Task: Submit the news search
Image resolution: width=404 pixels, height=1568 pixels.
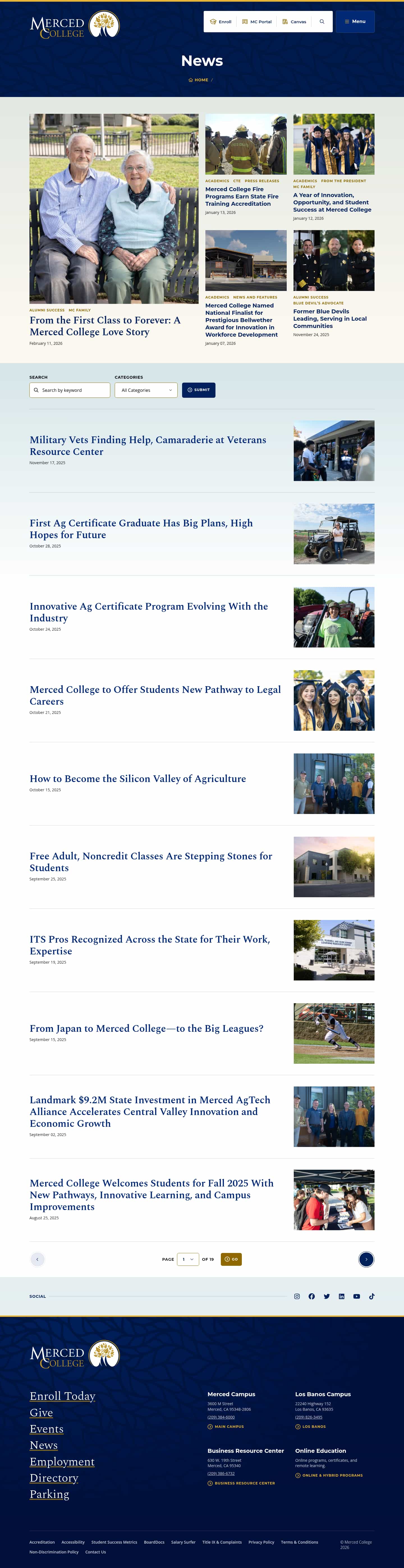Action: click(x=199, y=390)
